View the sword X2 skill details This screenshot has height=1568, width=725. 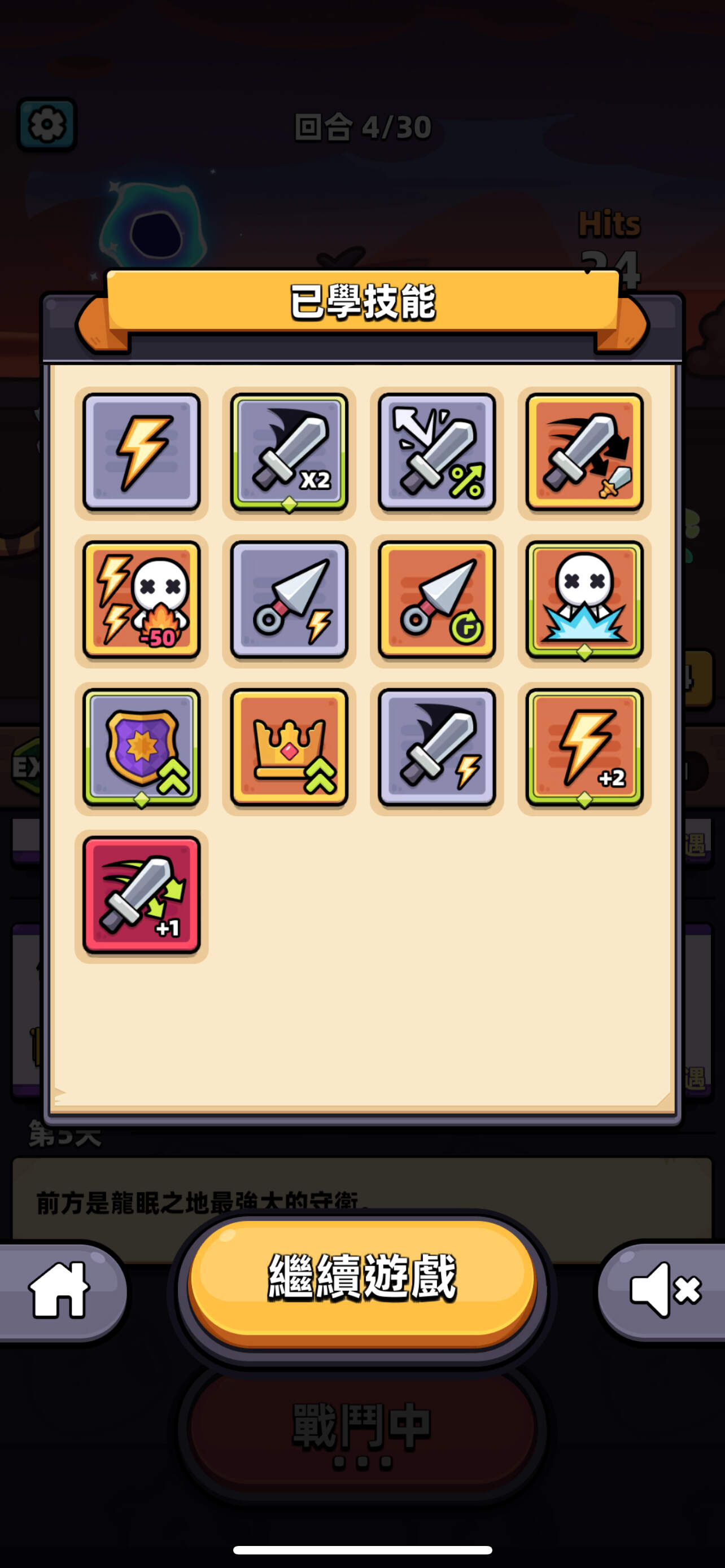click(x=289, y=452)
